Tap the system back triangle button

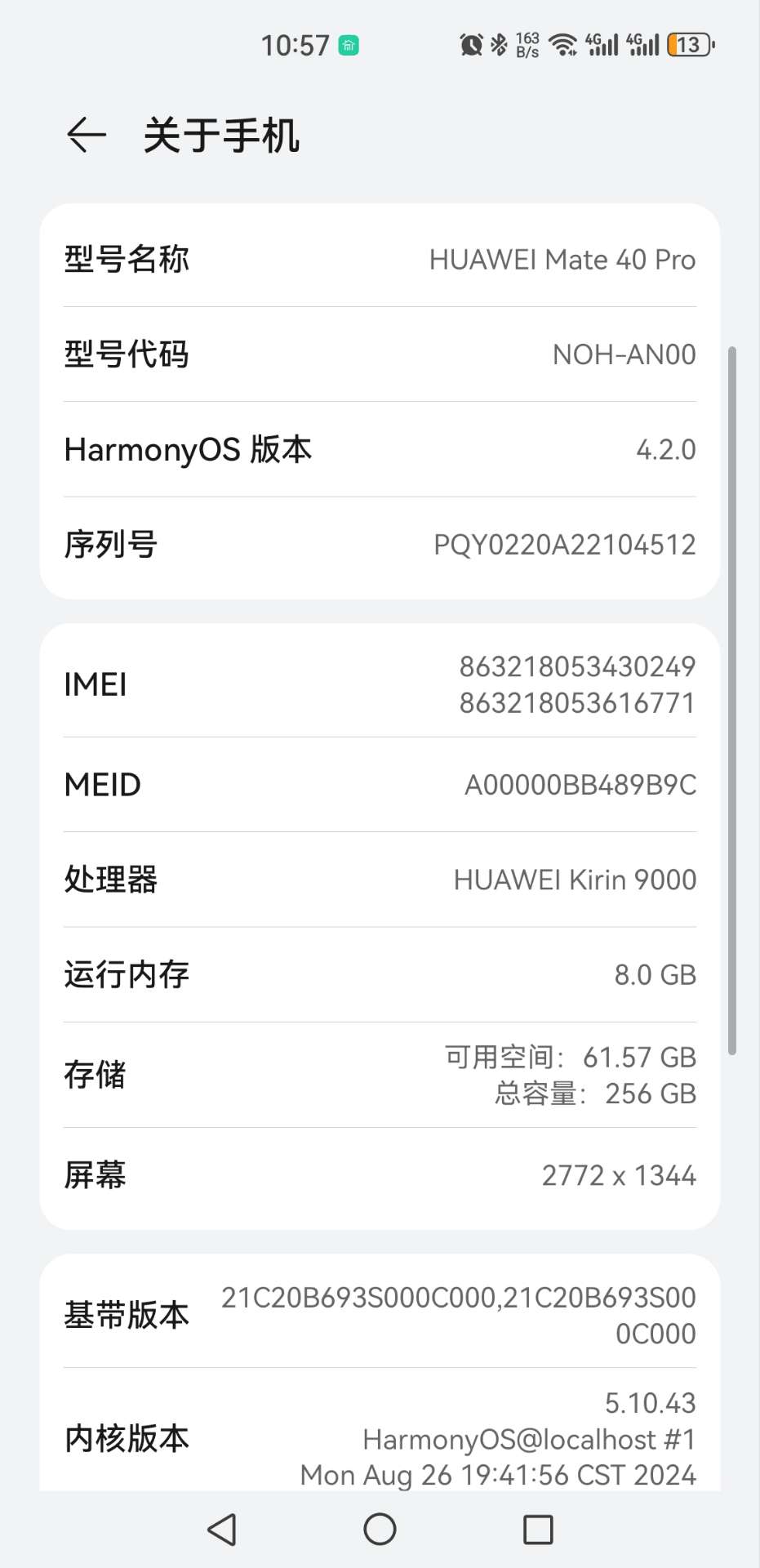[222, 1529]
